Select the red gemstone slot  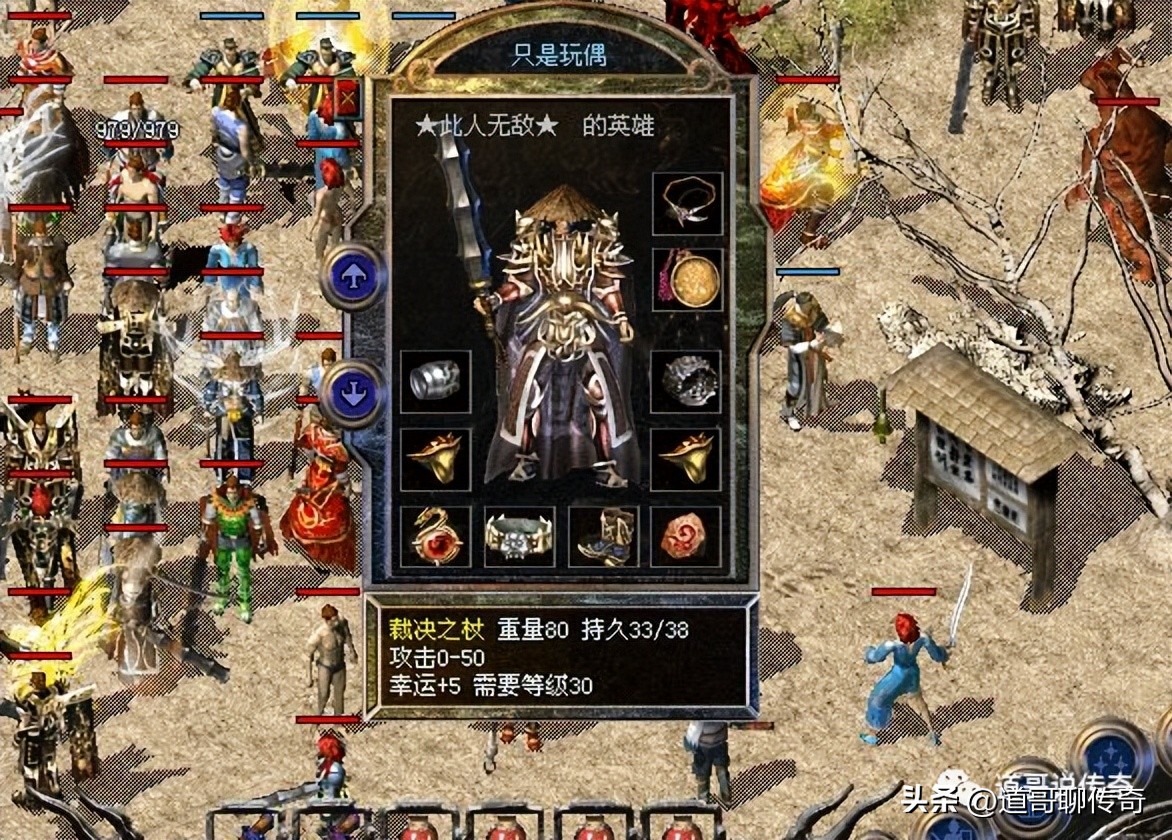coord(686,536)
